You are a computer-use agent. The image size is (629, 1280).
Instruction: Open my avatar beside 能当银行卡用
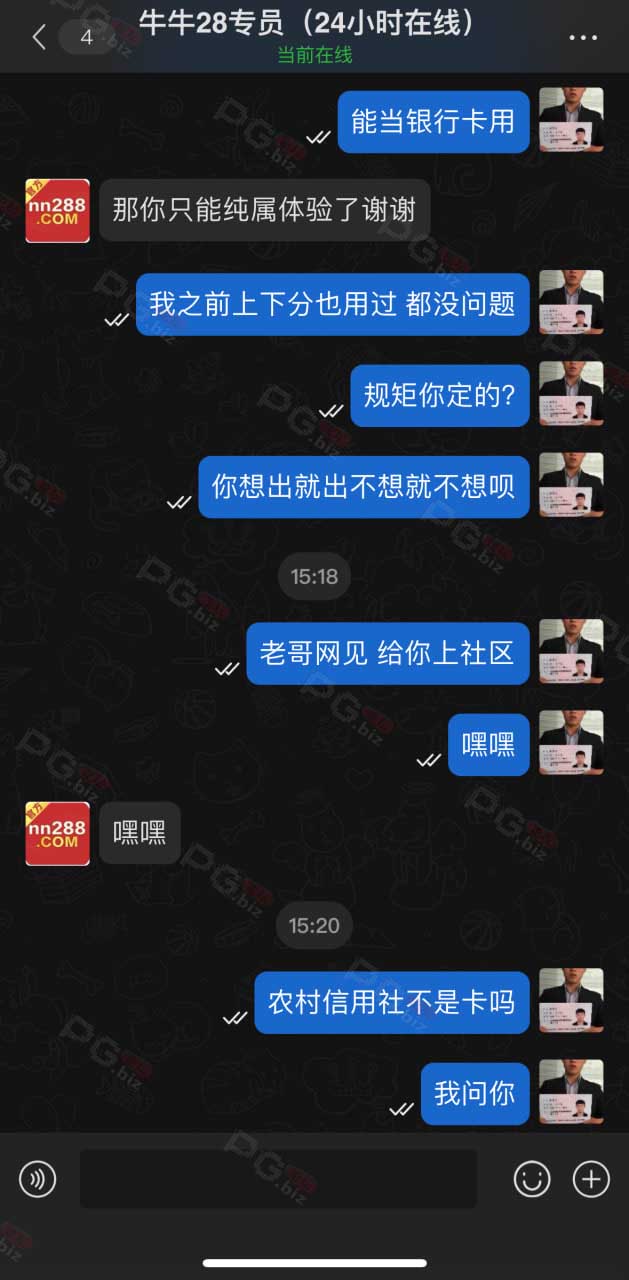[x=571, y=120]
